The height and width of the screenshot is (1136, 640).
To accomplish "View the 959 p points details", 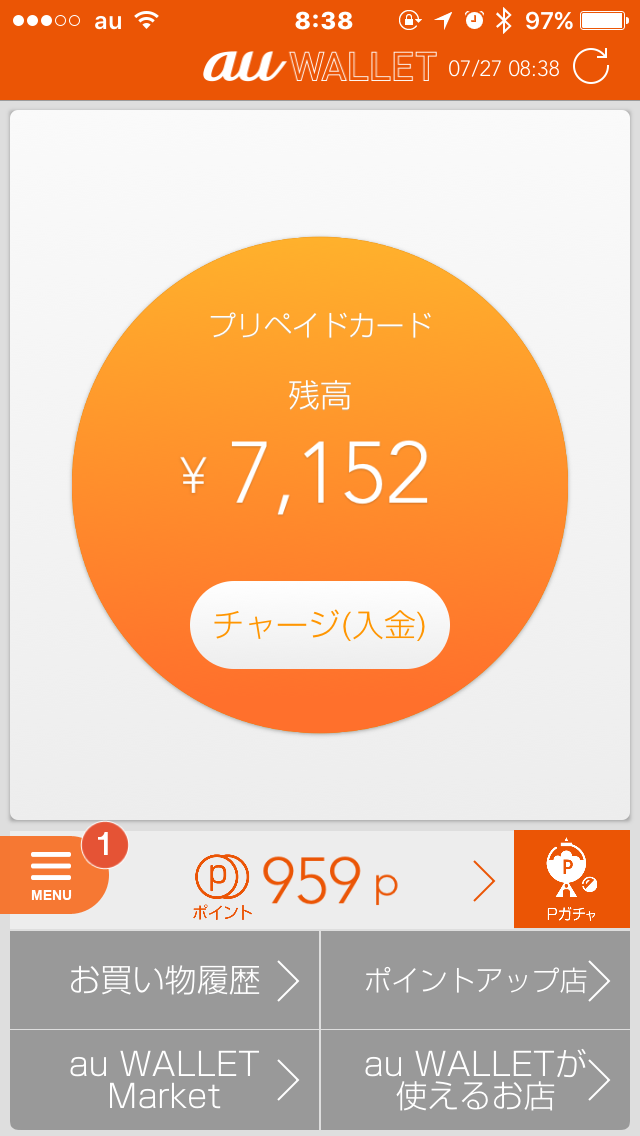I will click(x=346, y=882).
